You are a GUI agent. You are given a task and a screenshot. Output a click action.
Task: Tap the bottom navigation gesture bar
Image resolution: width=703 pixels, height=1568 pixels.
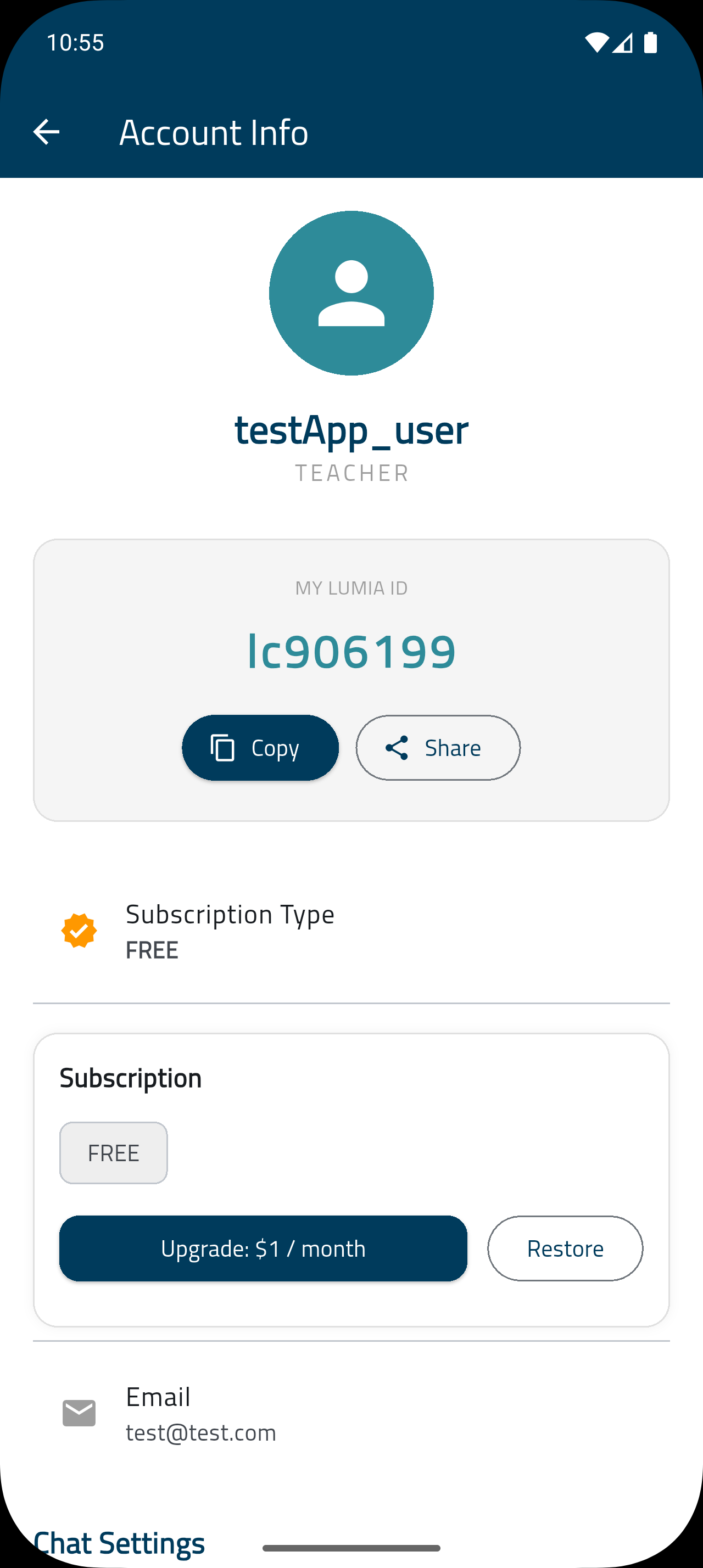[352, 1548]
